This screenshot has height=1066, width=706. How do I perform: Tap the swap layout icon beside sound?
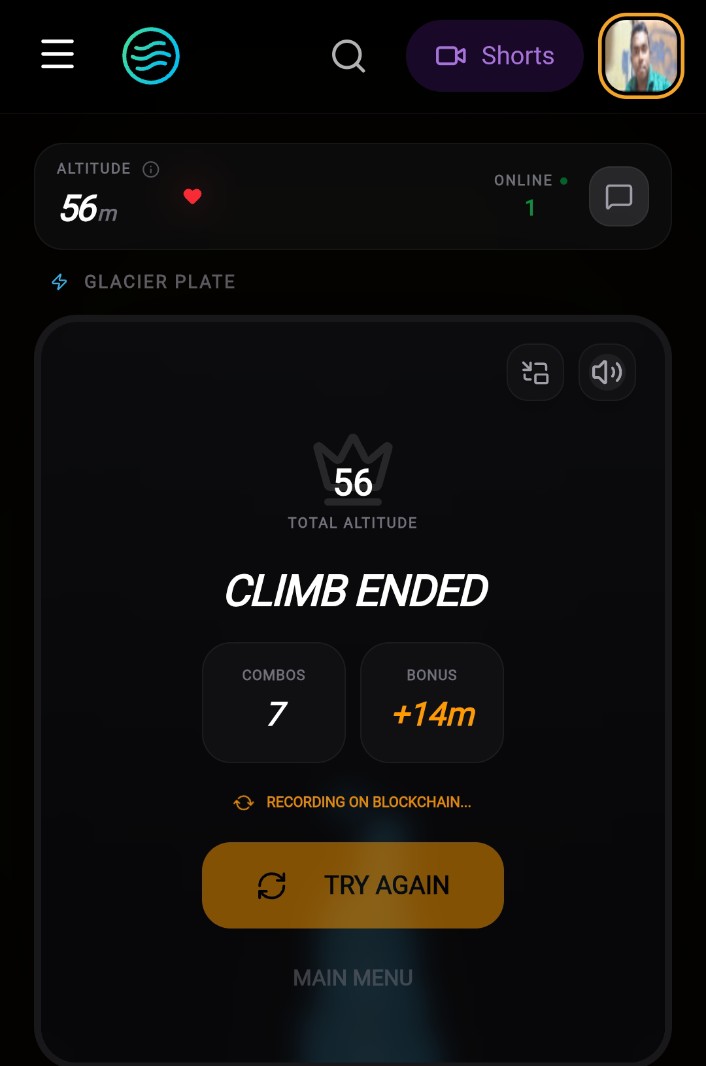click(x=536, y=373)
